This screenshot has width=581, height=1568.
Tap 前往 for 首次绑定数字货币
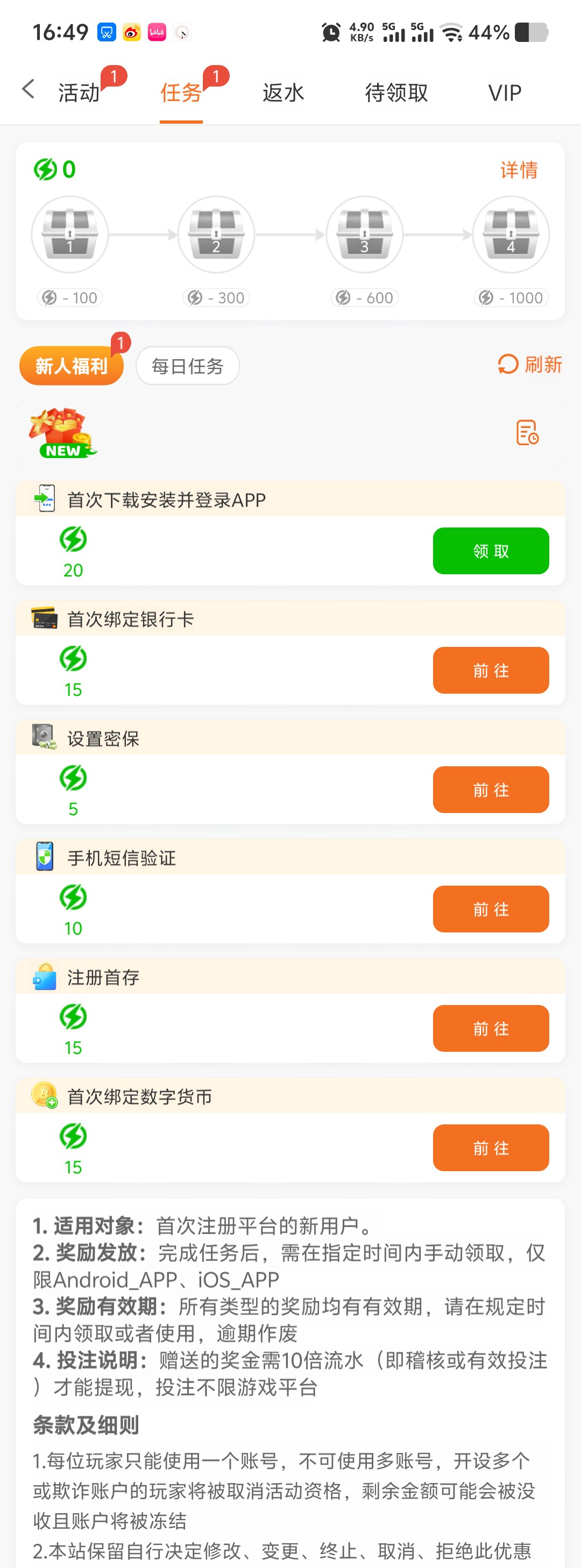point(490,1148)
